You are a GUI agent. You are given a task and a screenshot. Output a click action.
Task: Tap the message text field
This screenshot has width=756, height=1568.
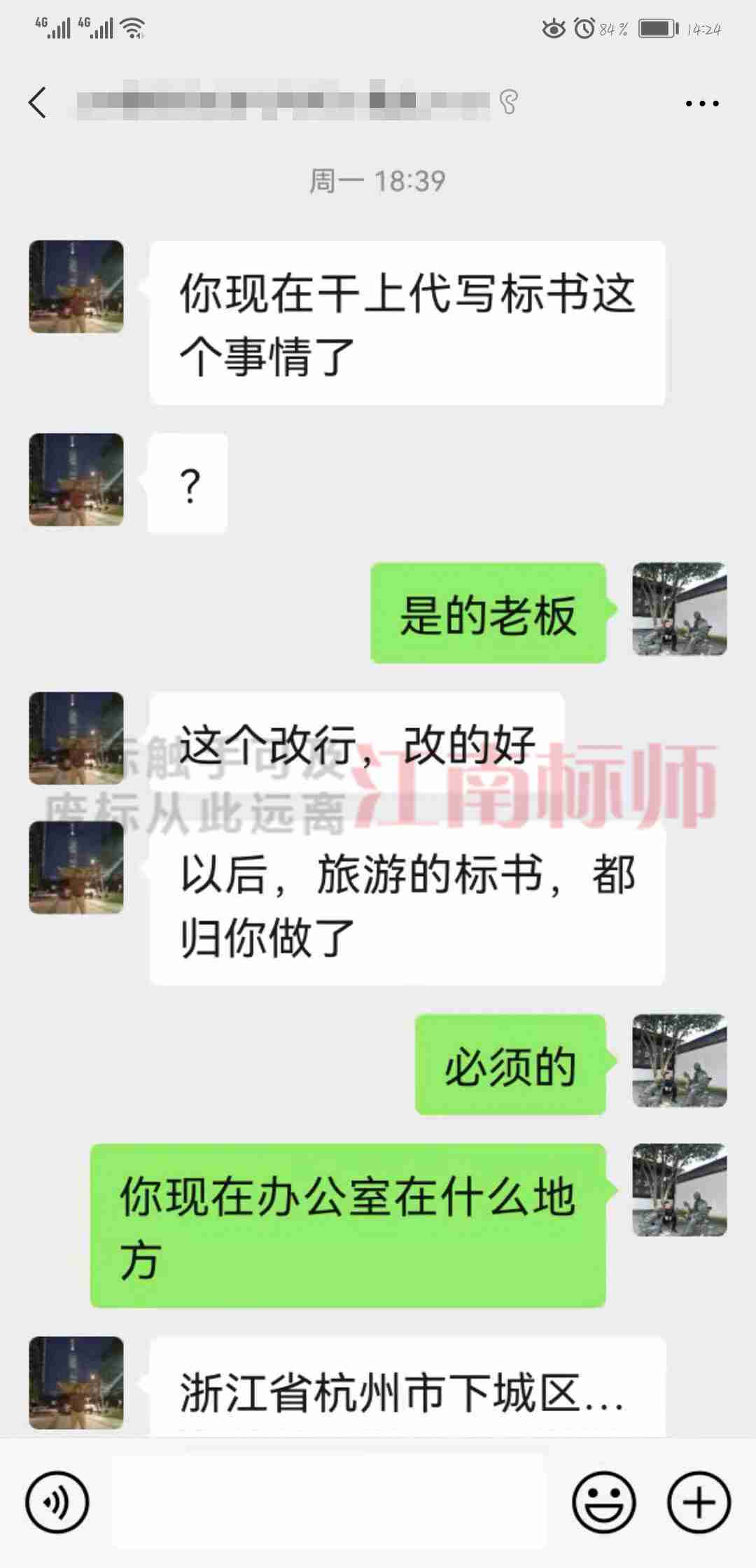tap(328, 1502)
